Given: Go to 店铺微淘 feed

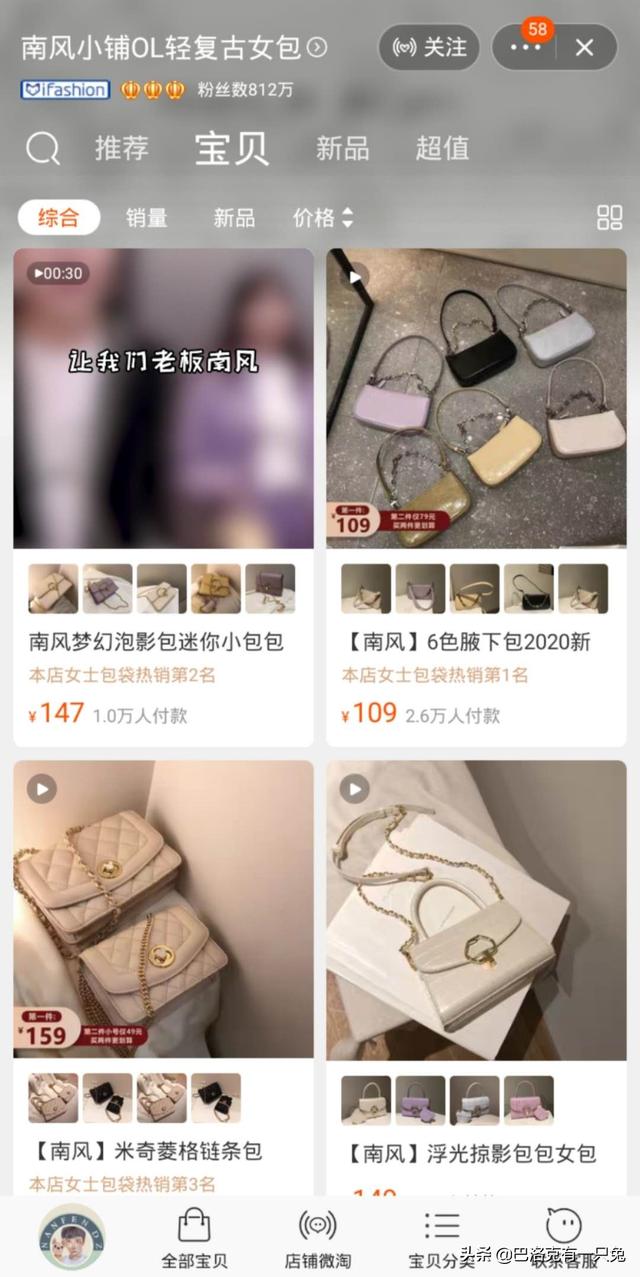Looking at the screenshot, I should pos(318,1238).
